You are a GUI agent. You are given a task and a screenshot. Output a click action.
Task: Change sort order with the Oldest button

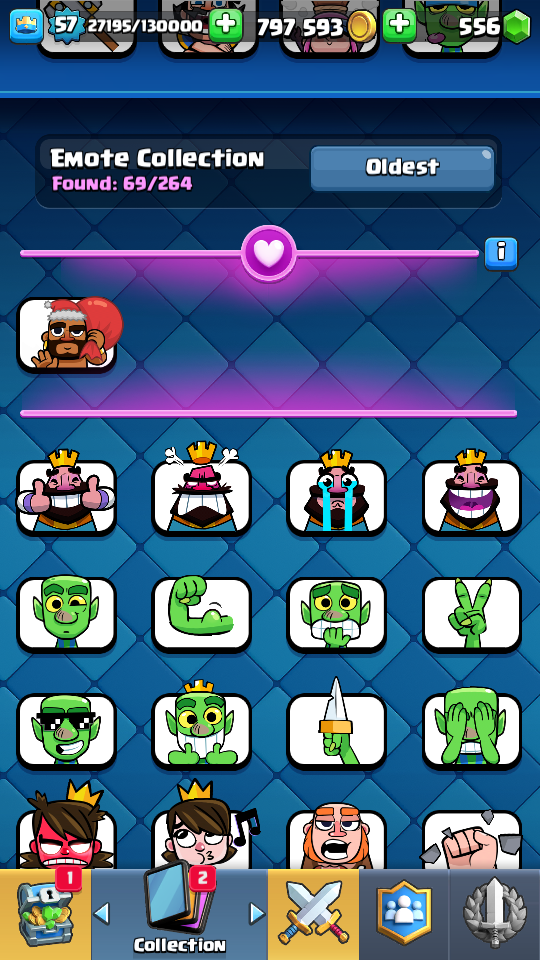click(402, 168)
